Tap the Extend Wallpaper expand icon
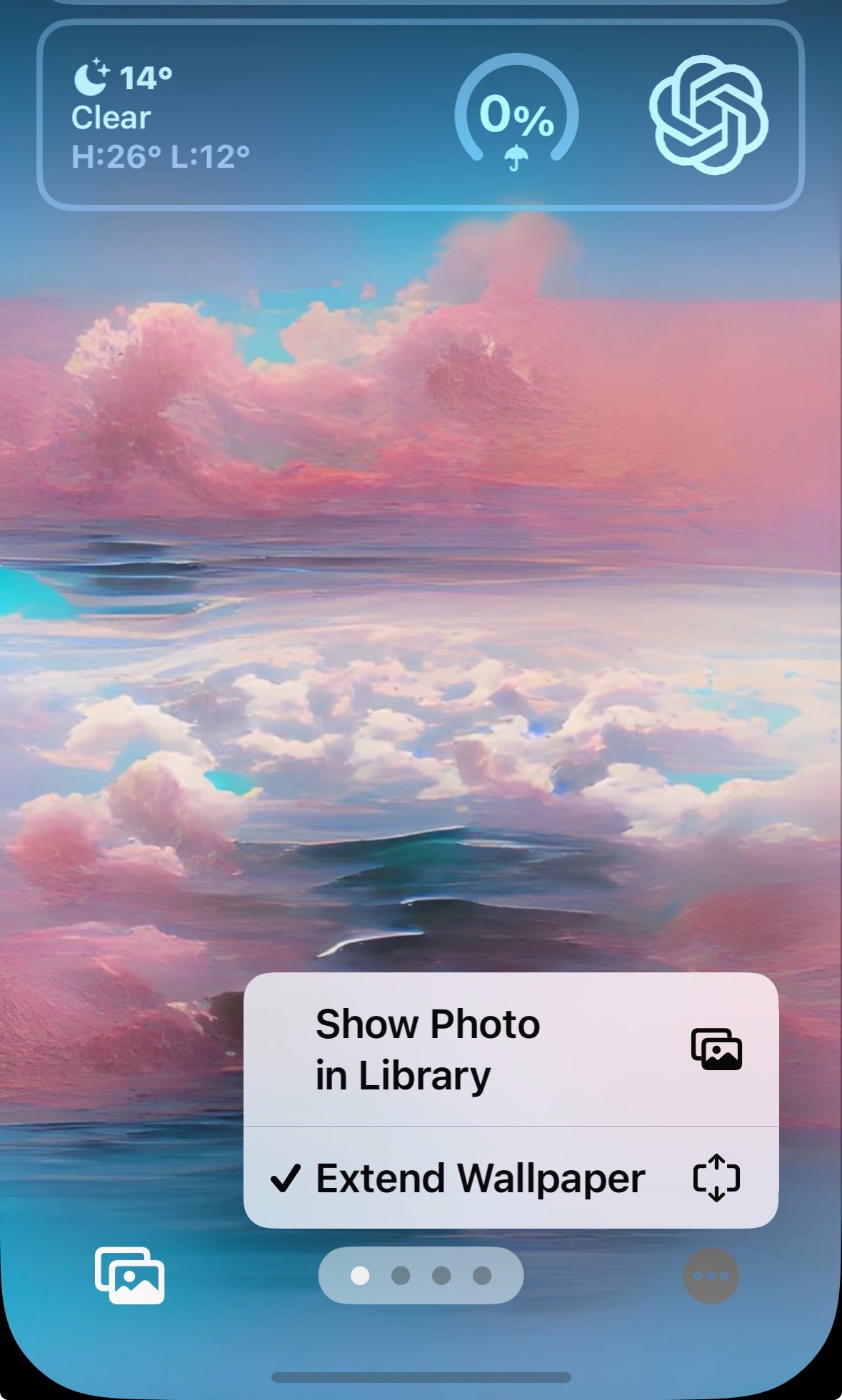This screenshot has width=842, height=1400. coord(716,1178)
